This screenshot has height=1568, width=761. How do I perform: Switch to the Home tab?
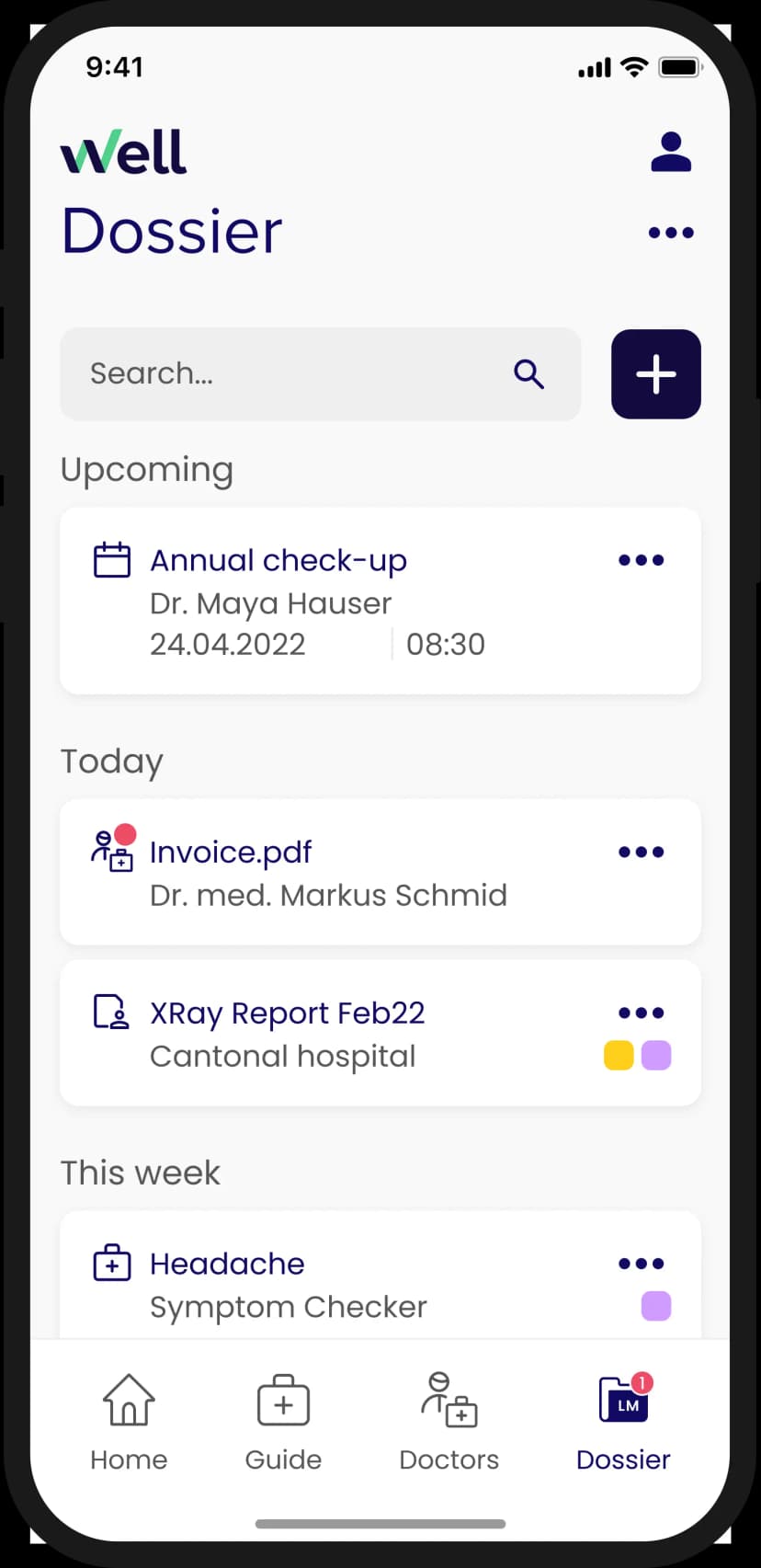pos(129,1422)
